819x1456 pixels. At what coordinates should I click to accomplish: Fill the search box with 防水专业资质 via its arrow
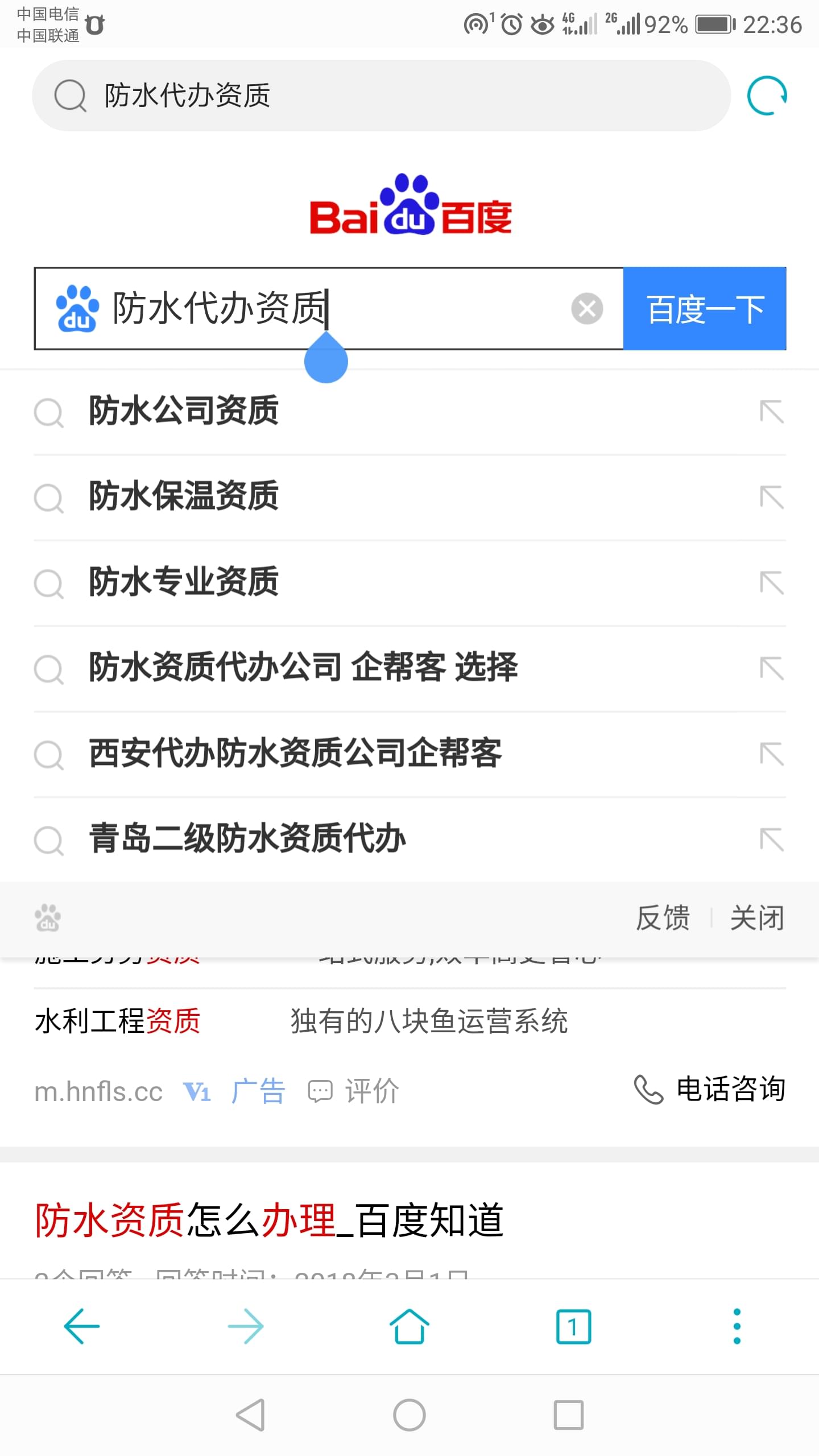click(772, 583)
